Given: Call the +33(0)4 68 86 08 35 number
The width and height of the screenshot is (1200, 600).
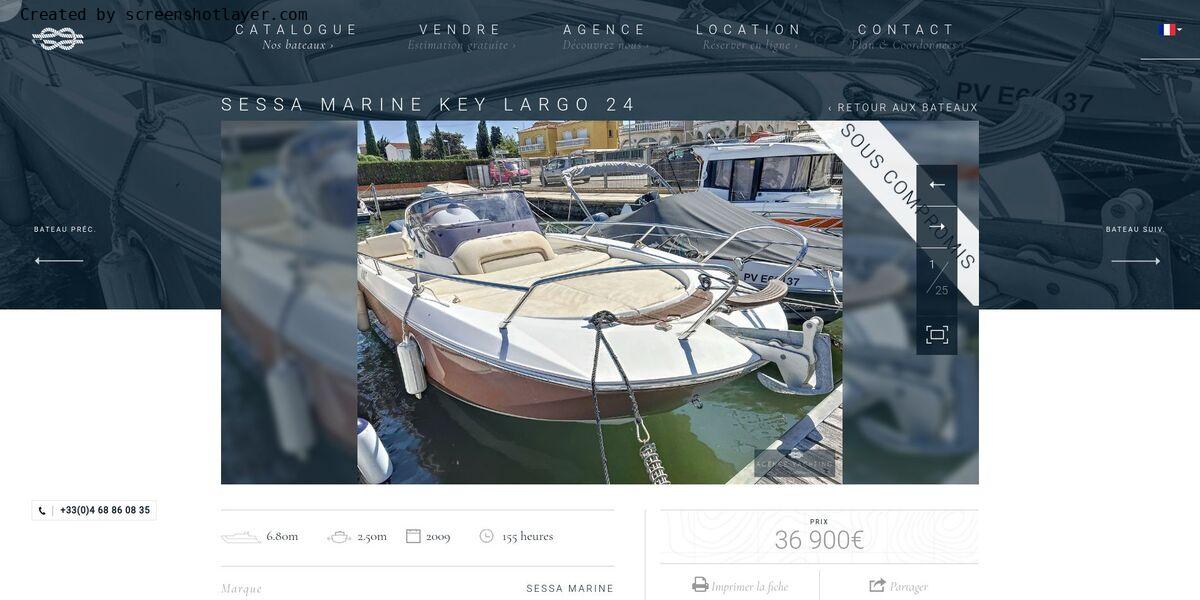Looking at the screenshot, I should tap(95, 510).
